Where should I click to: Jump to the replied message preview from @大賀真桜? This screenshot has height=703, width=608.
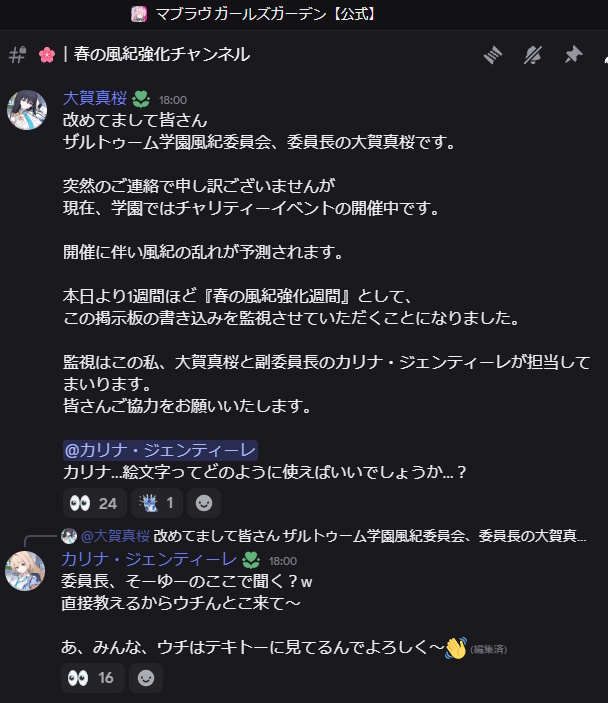coord(330,536)
